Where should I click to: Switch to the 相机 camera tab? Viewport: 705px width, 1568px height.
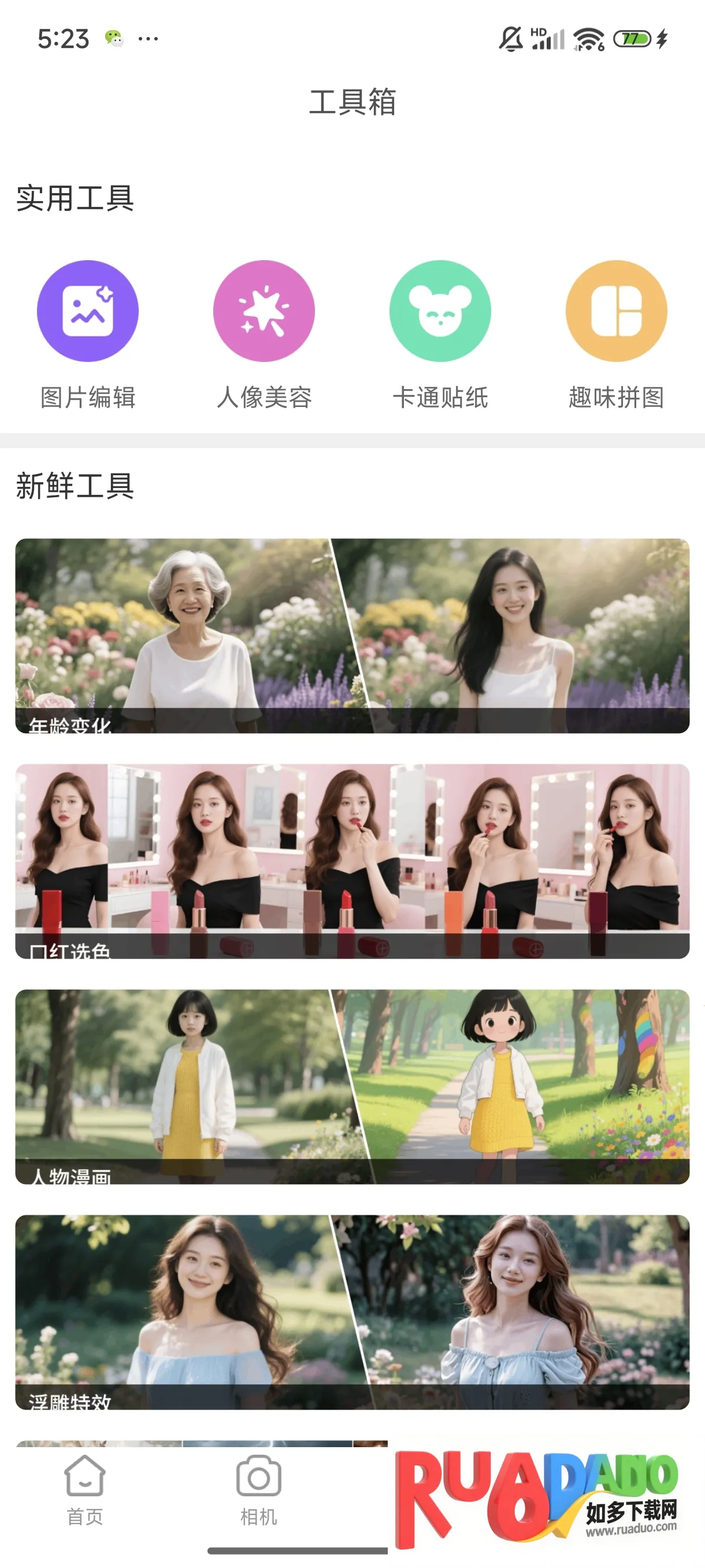pyautogui.click(x=258, y=1490)
